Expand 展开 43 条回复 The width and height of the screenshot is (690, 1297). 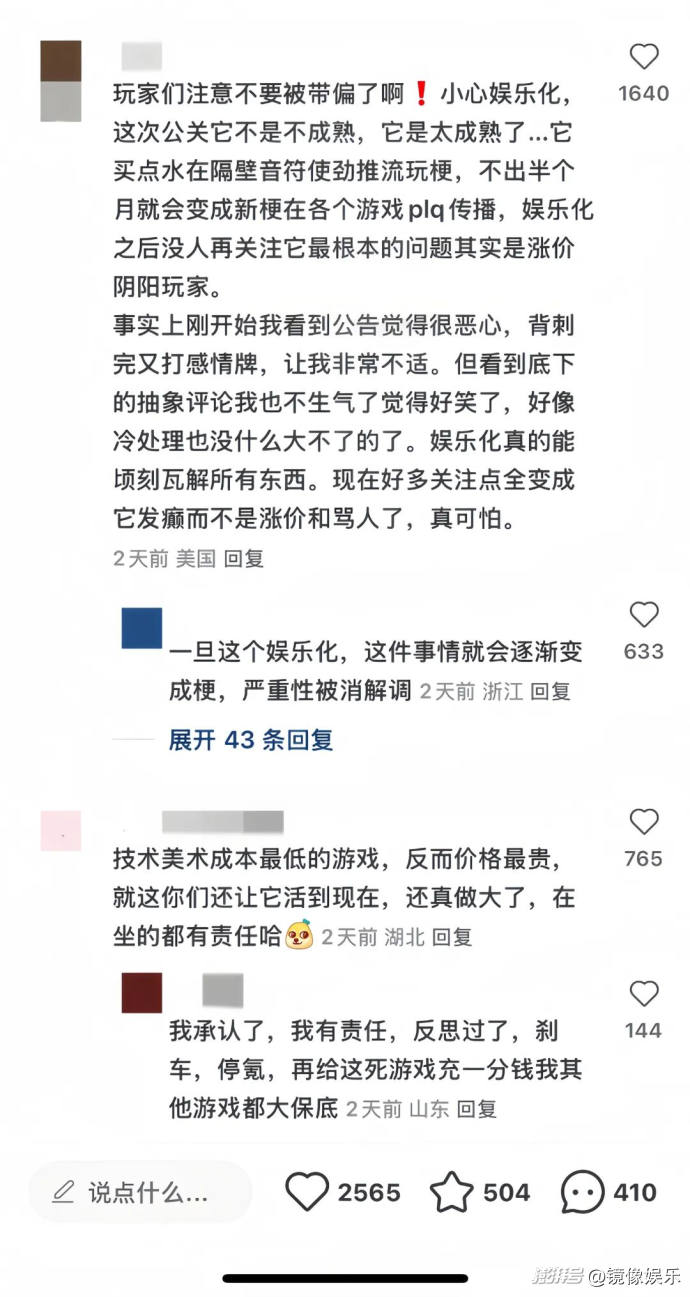(251, 740)
